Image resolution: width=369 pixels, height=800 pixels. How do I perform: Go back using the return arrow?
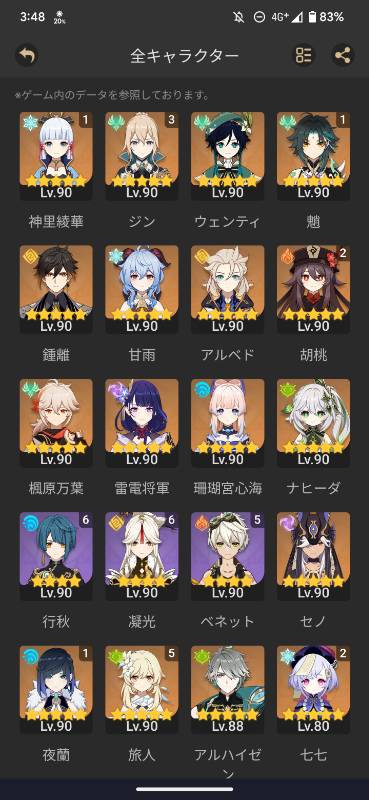pyautogui.click(x=27, y=55)
